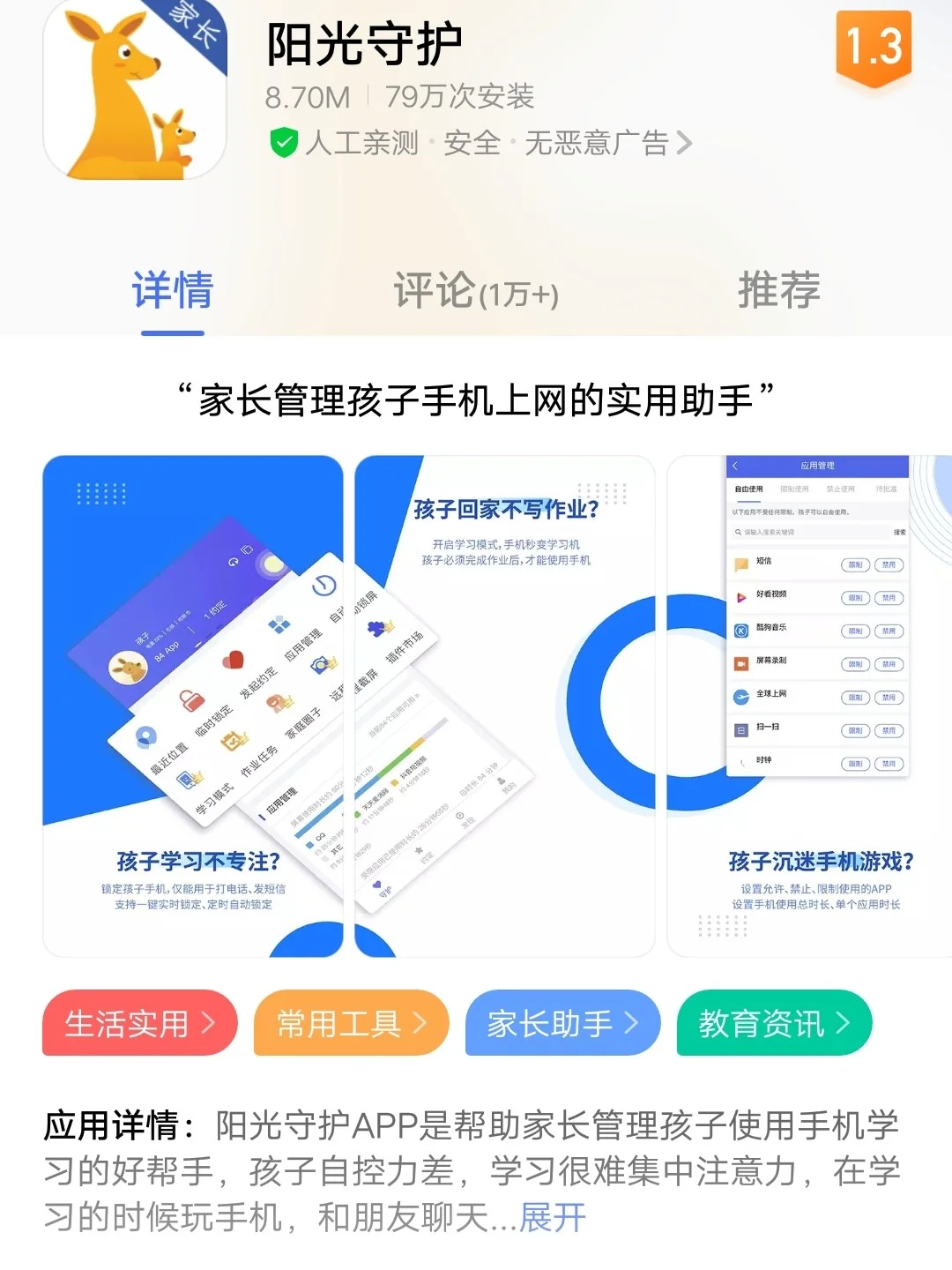Expand the description with 展开
The image size is (952, 1270).
tap(553, 1218)
